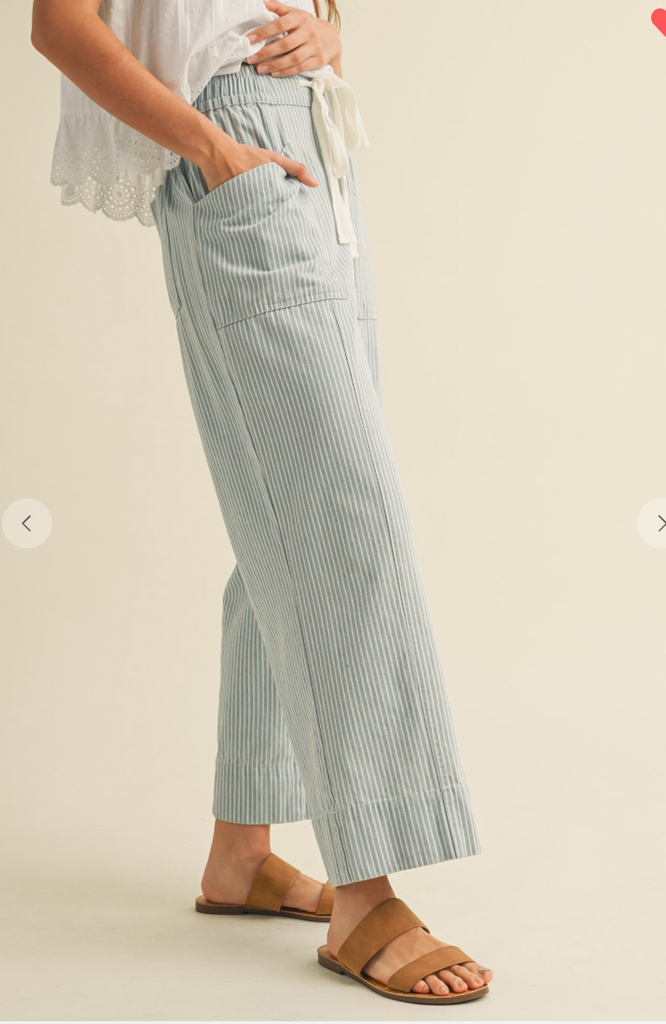
Task: Tap the red heart favorite icon
Action: [x=659, y=22]
